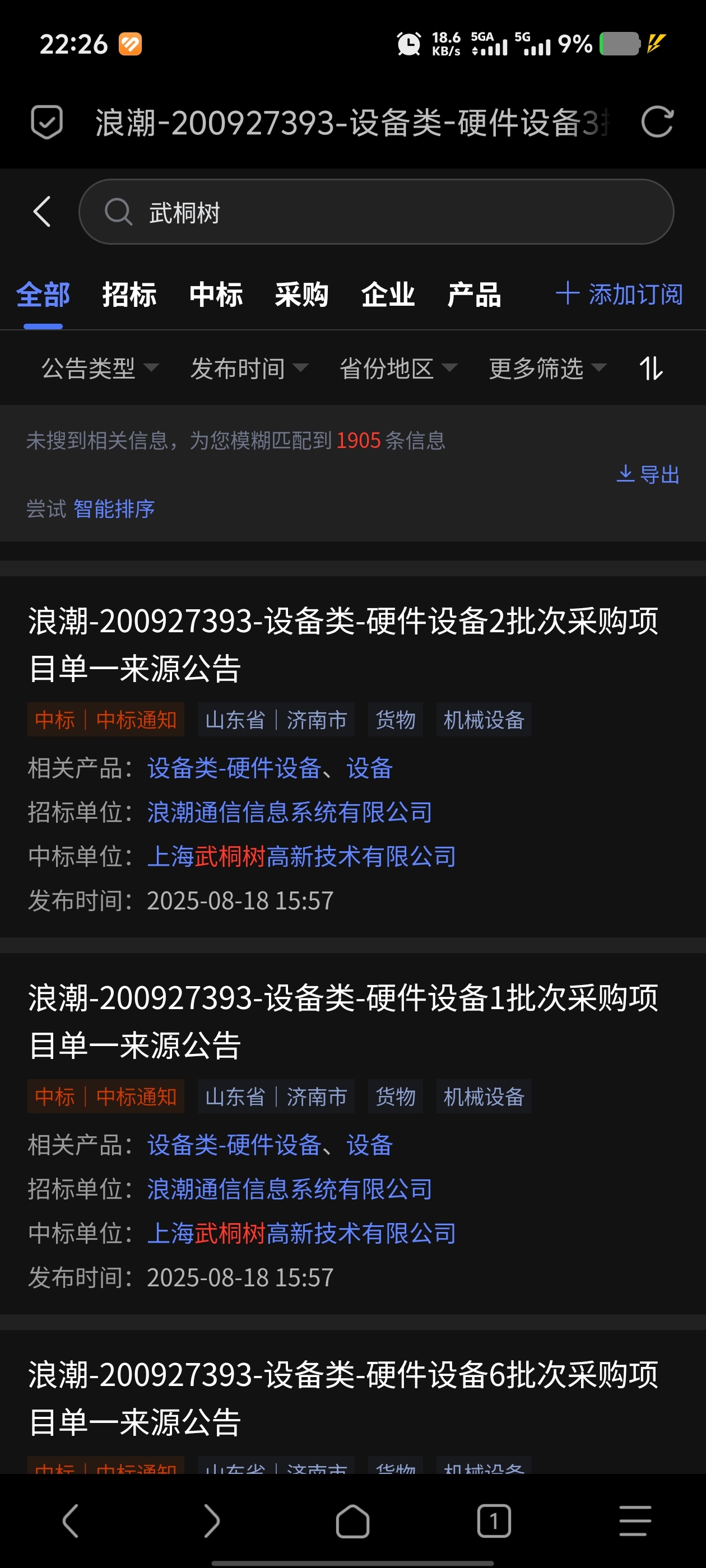Open the 省份地区 dropdown
The image size is (706, 1568).
pyautogui.click(x=398, y=368)
